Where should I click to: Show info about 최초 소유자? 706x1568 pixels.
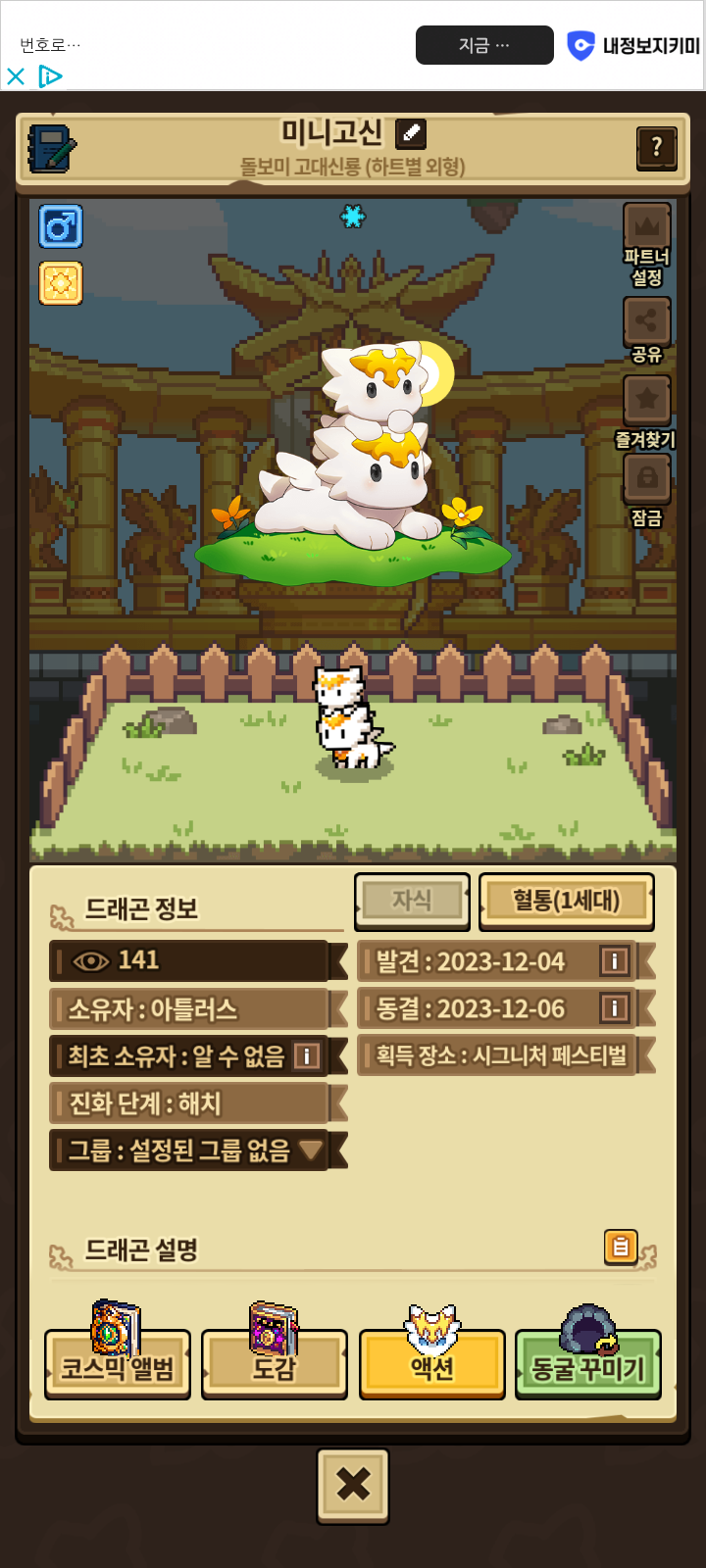(307, 1056)
